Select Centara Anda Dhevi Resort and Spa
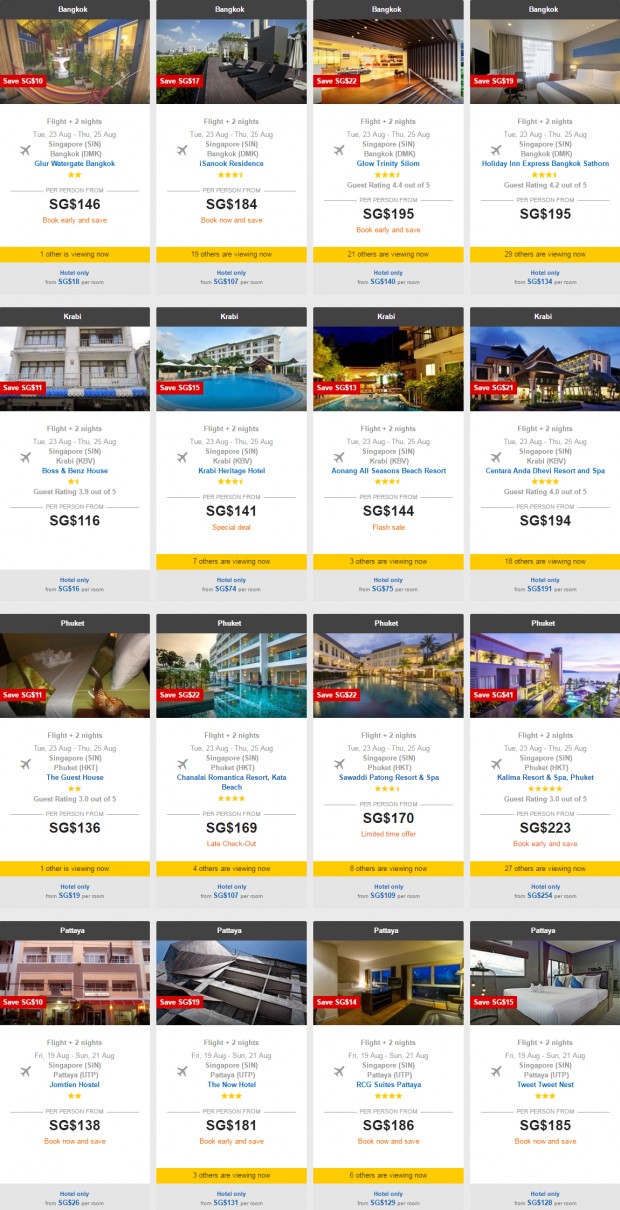The image size is (620, 1210). click(545, 470)
